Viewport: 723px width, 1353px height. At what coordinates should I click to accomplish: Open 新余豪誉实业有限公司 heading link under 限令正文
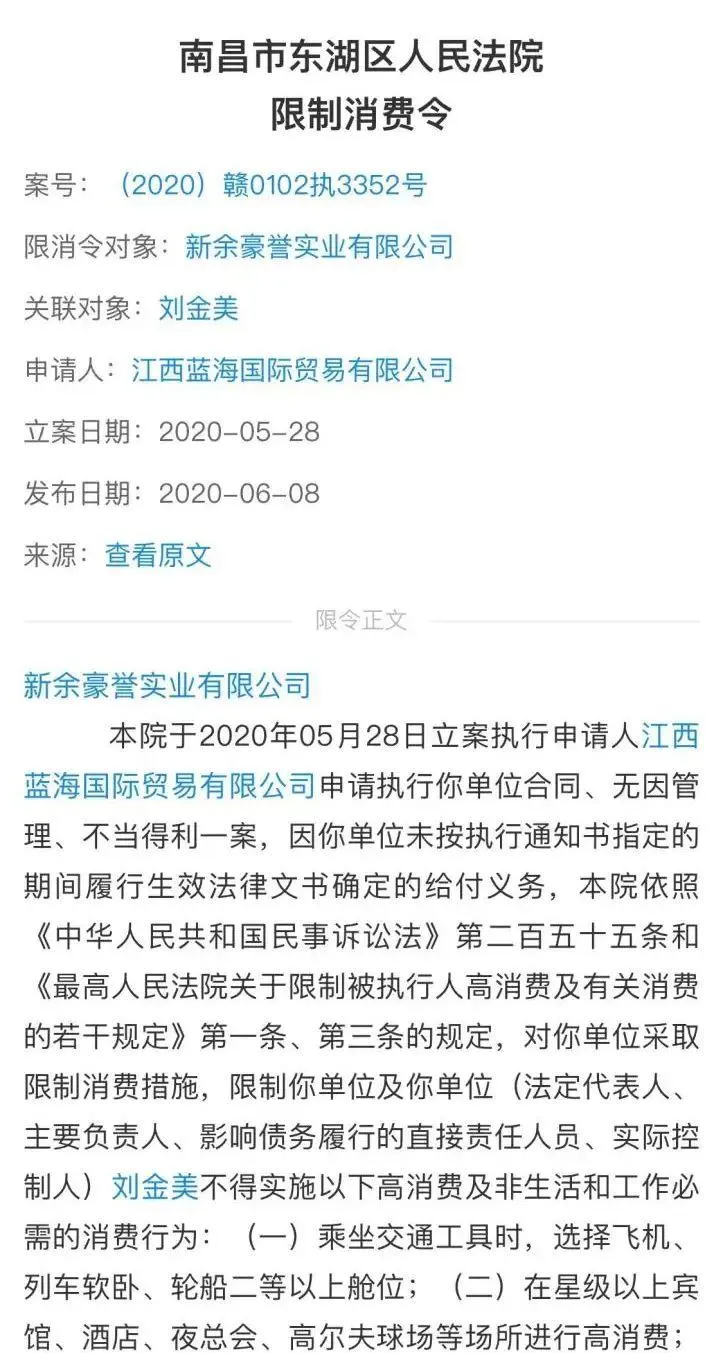tap(167, 686)
